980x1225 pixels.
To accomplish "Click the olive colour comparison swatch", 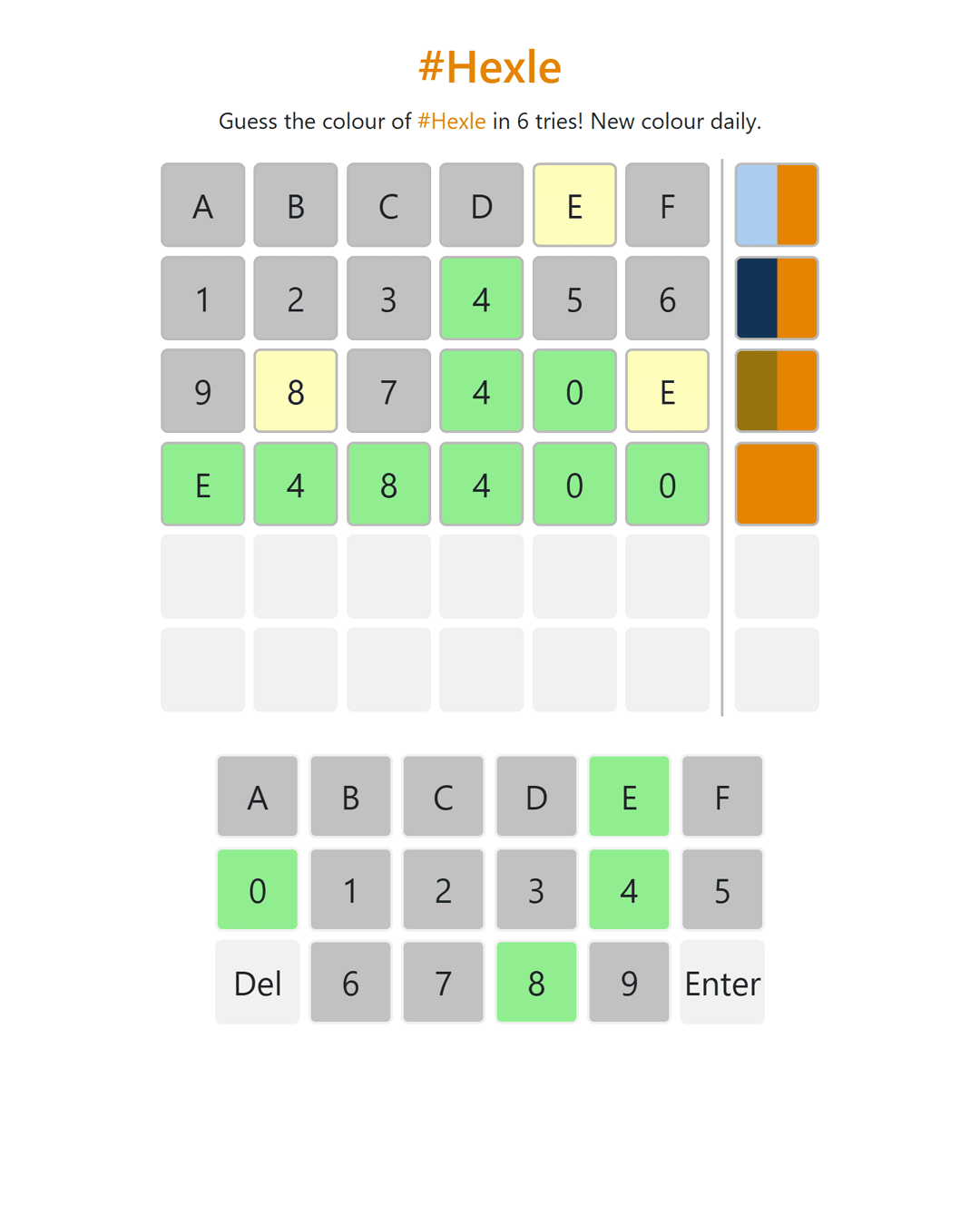I will coord(756,390).
